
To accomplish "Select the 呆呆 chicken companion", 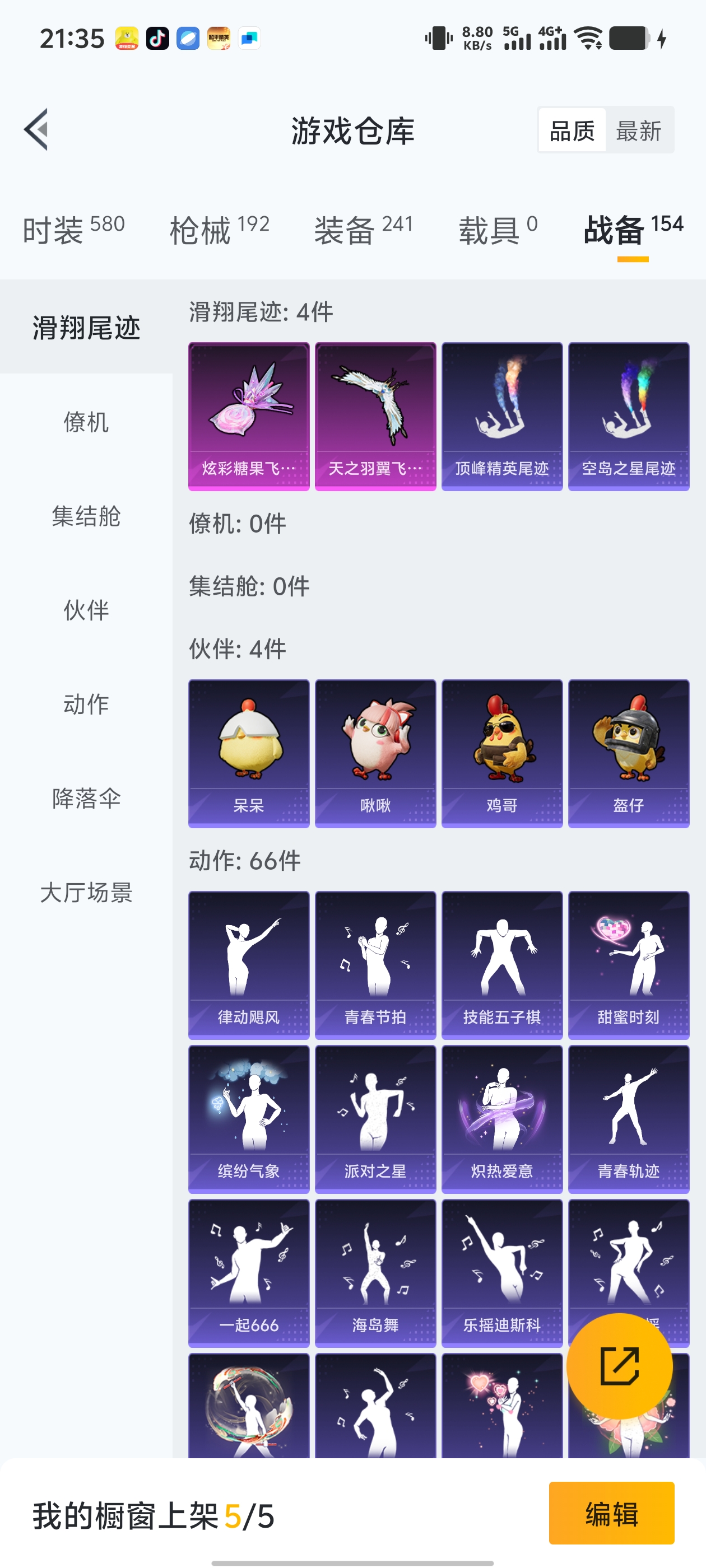I will tap(248, 752).
